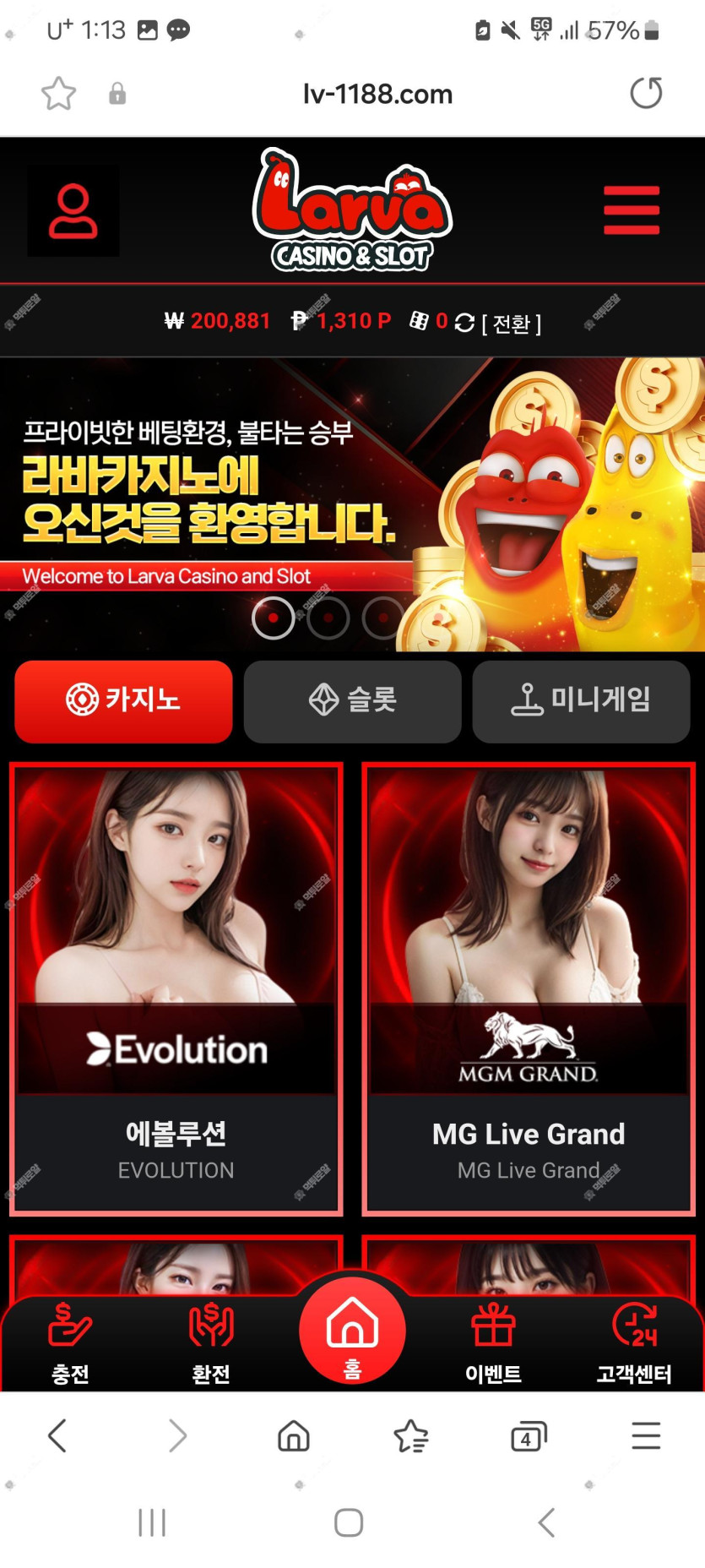Open 고객센터 customer support
Viewport: 705px width, 1568px height.
point(634,1343)
